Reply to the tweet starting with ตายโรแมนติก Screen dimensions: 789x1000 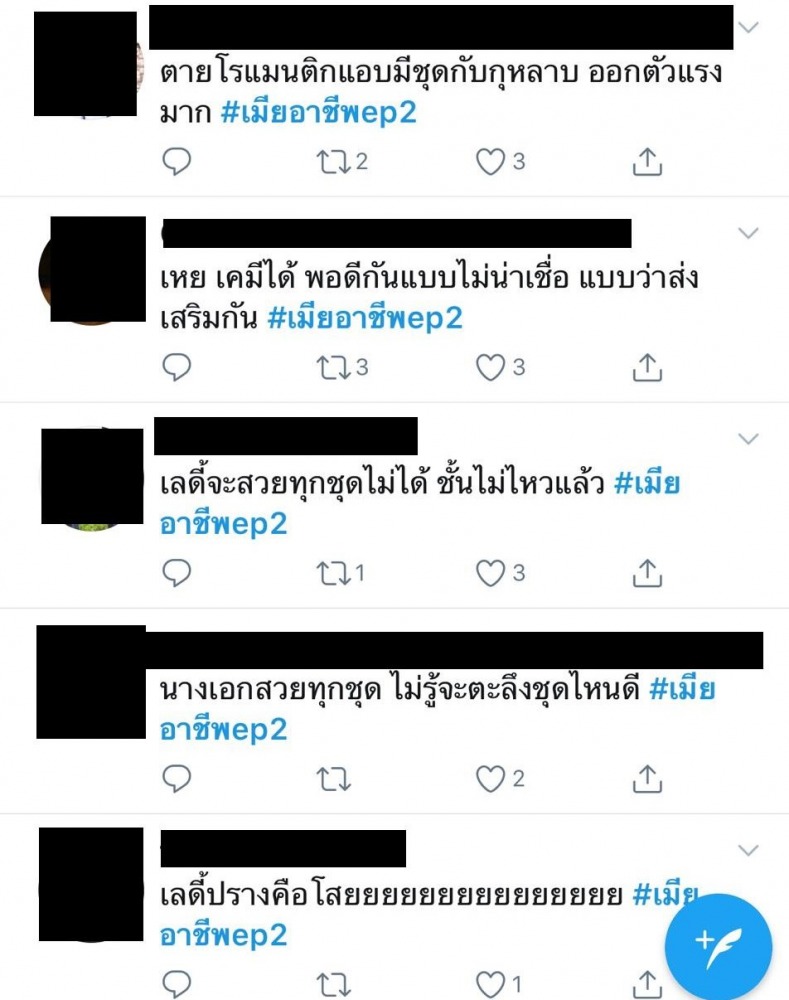[x=176, y=161]
